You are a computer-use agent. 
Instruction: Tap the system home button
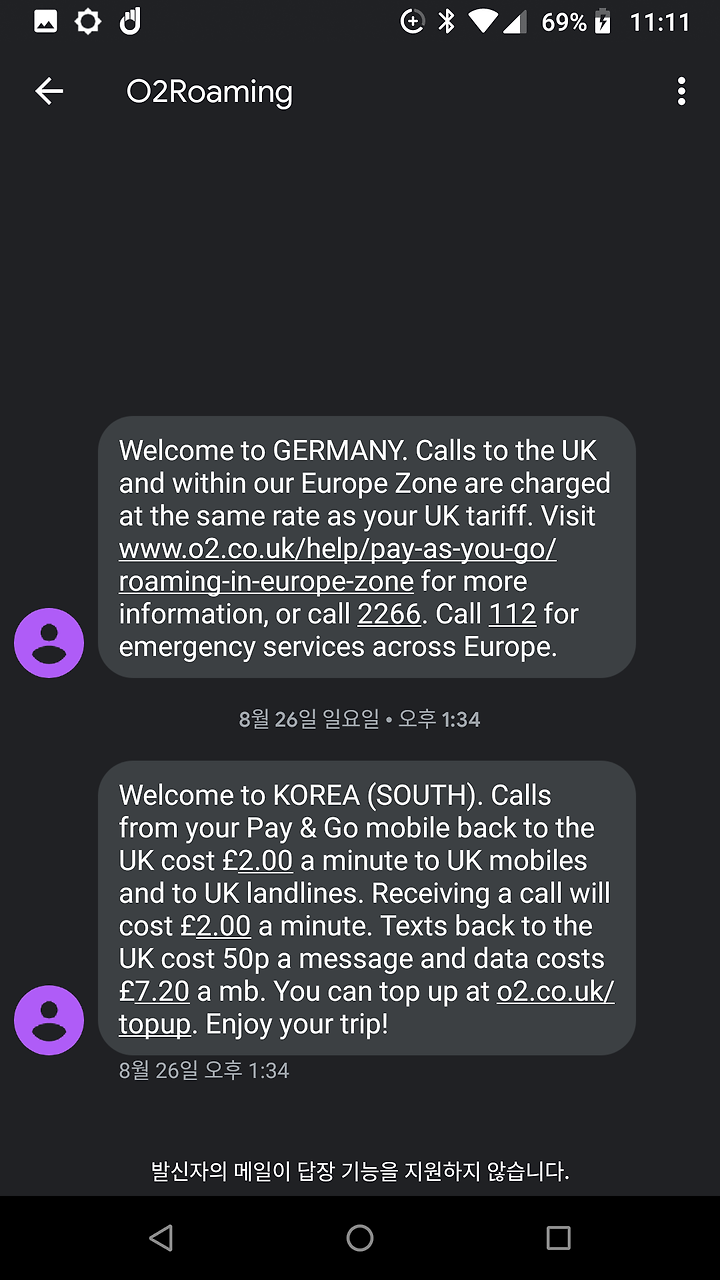[360, 1238]
